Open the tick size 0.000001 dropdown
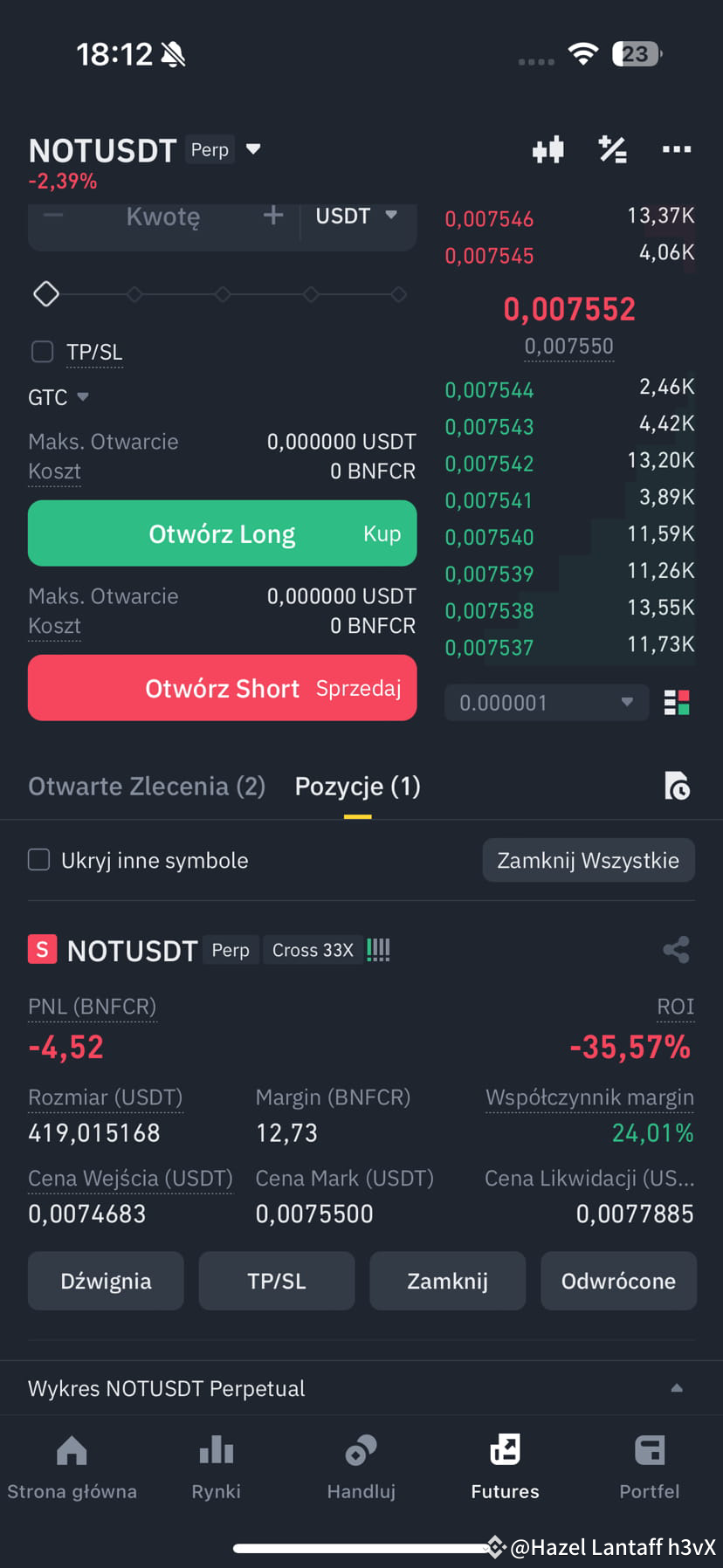723x1568 pixels. 546,702
